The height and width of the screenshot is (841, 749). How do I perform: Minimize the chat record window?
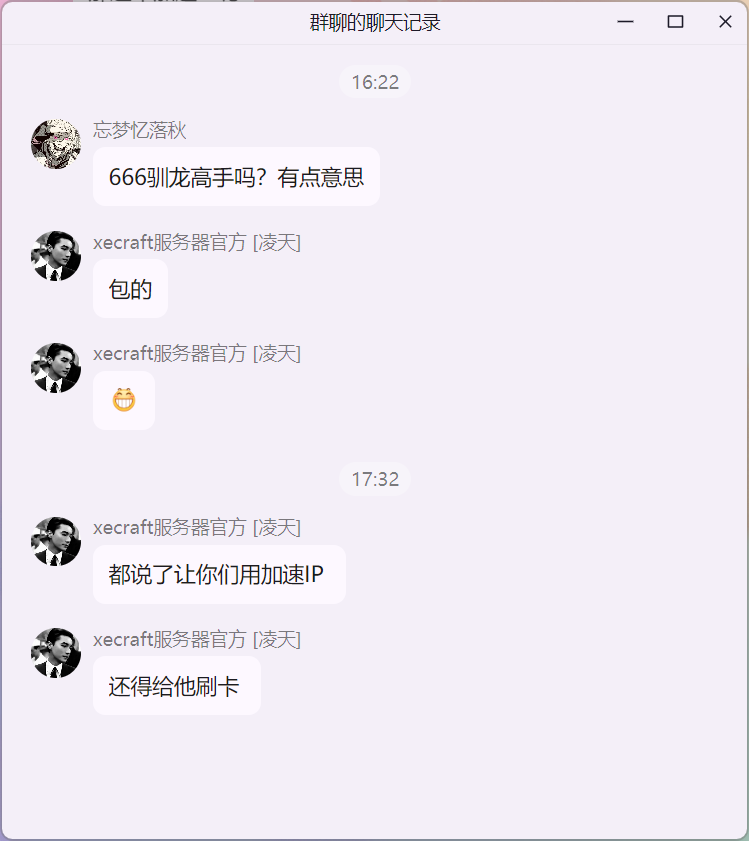[626, 22]
